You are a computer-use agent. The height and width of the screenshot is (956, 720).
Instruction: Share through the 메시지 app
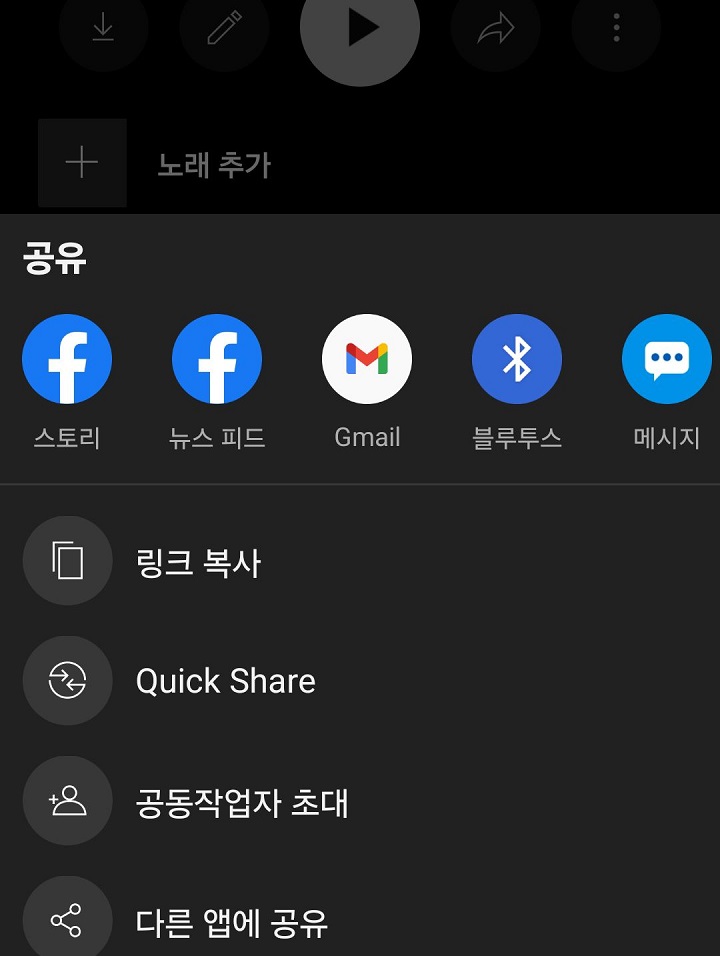(x=666, y=358)
